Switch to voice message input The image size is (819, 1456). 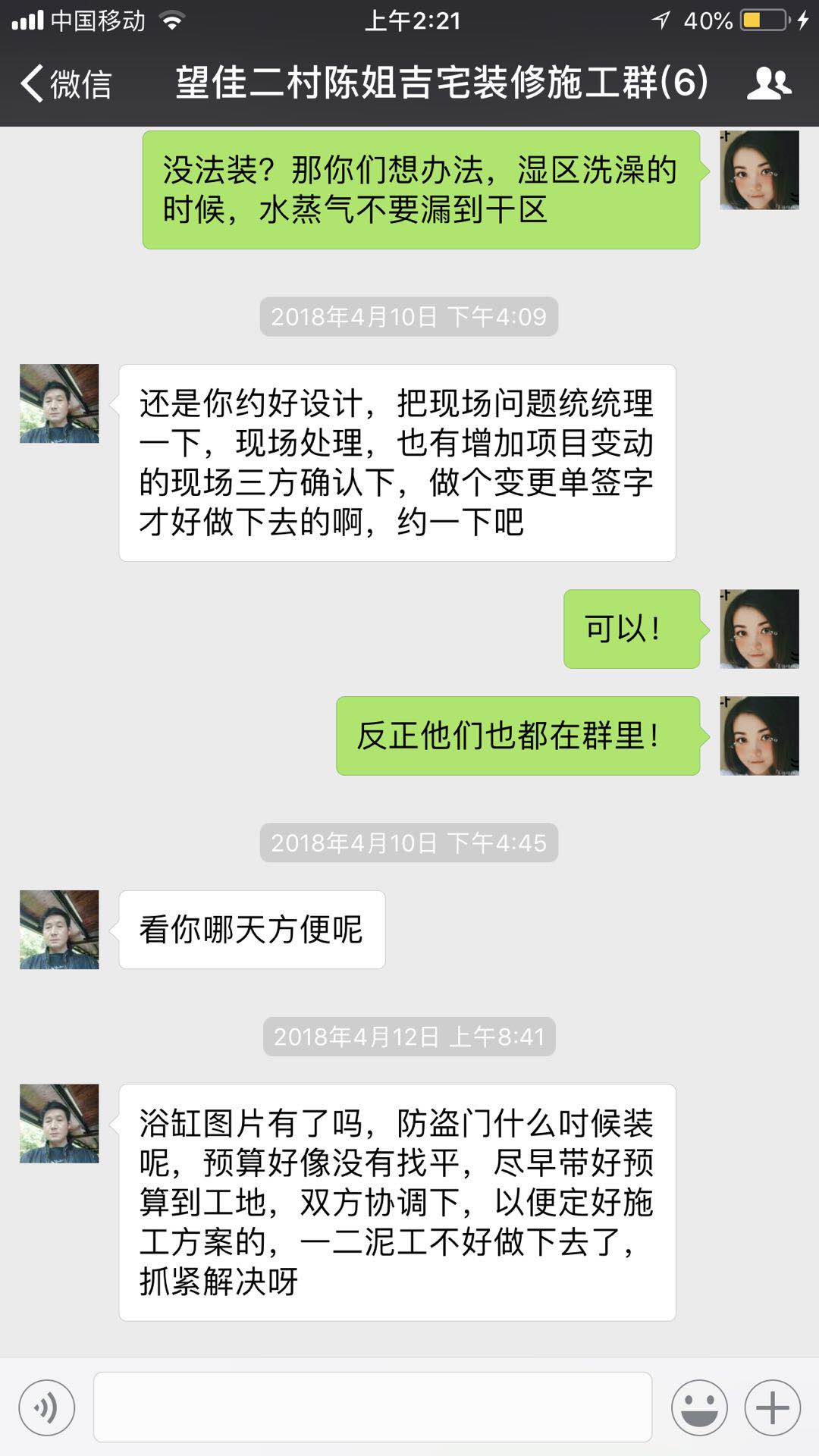pos(47,1408)
